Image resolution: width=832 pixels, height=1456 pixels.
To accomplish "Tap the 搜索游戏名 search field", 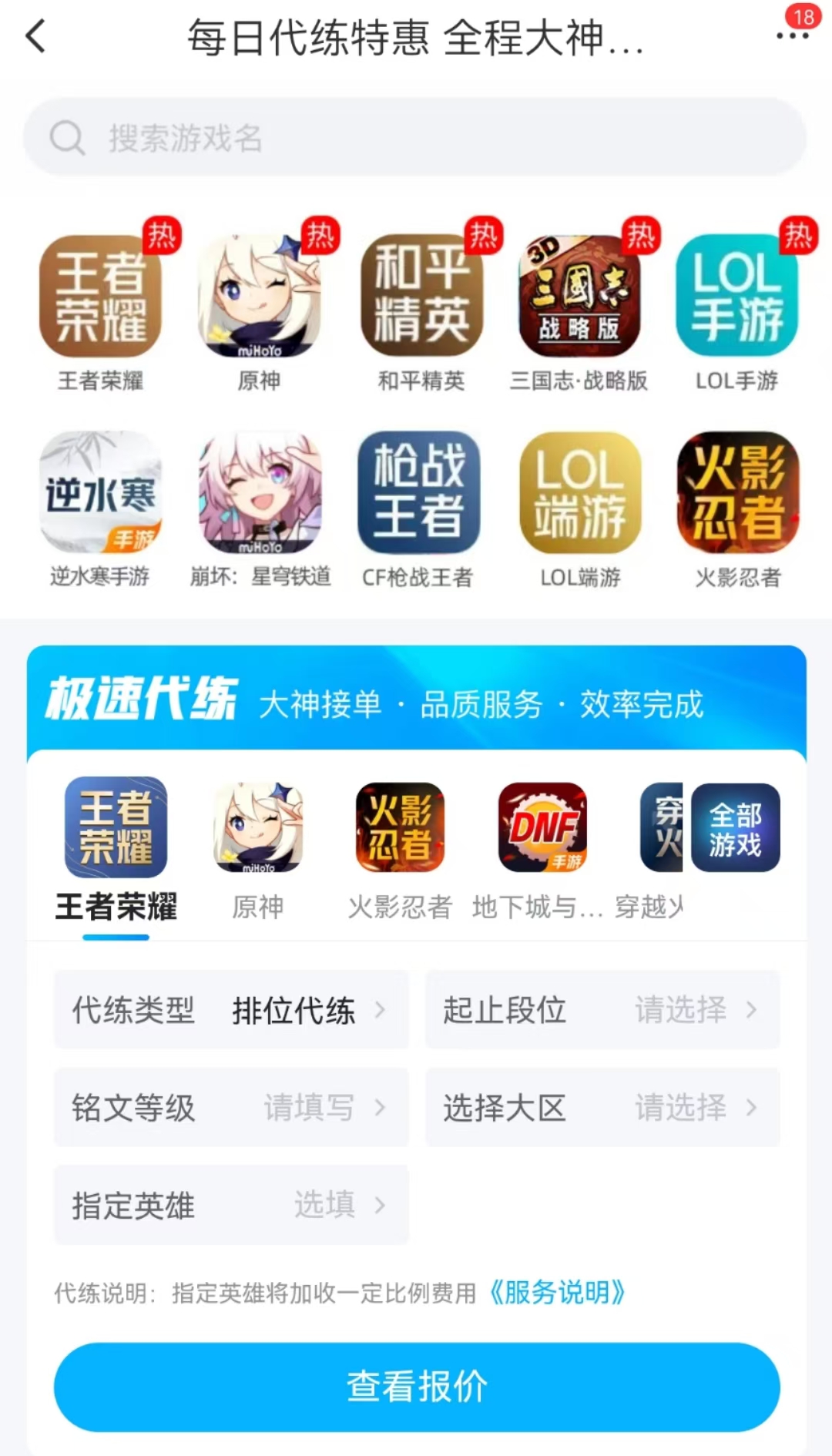I will pos(416,139).
